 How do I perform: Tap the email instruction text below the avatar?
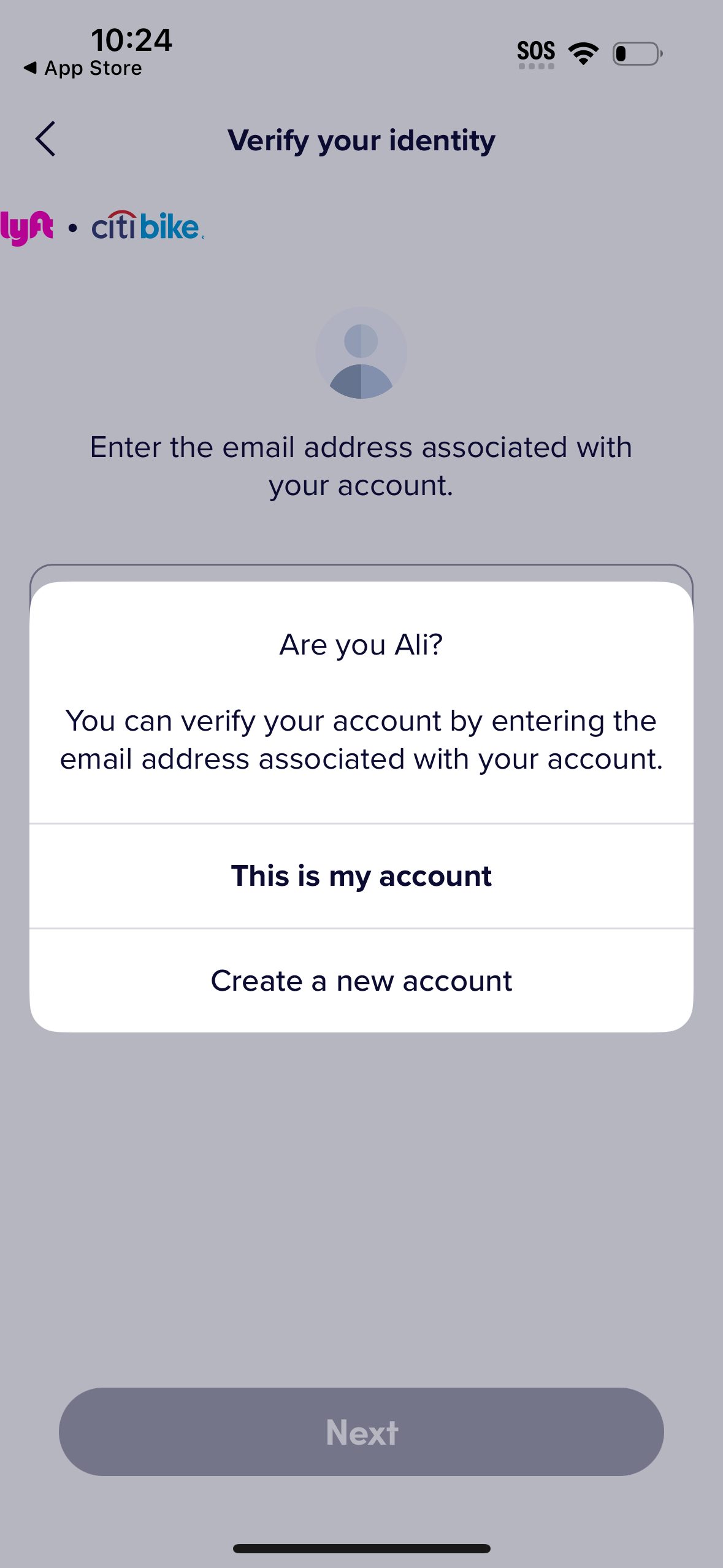361,465
